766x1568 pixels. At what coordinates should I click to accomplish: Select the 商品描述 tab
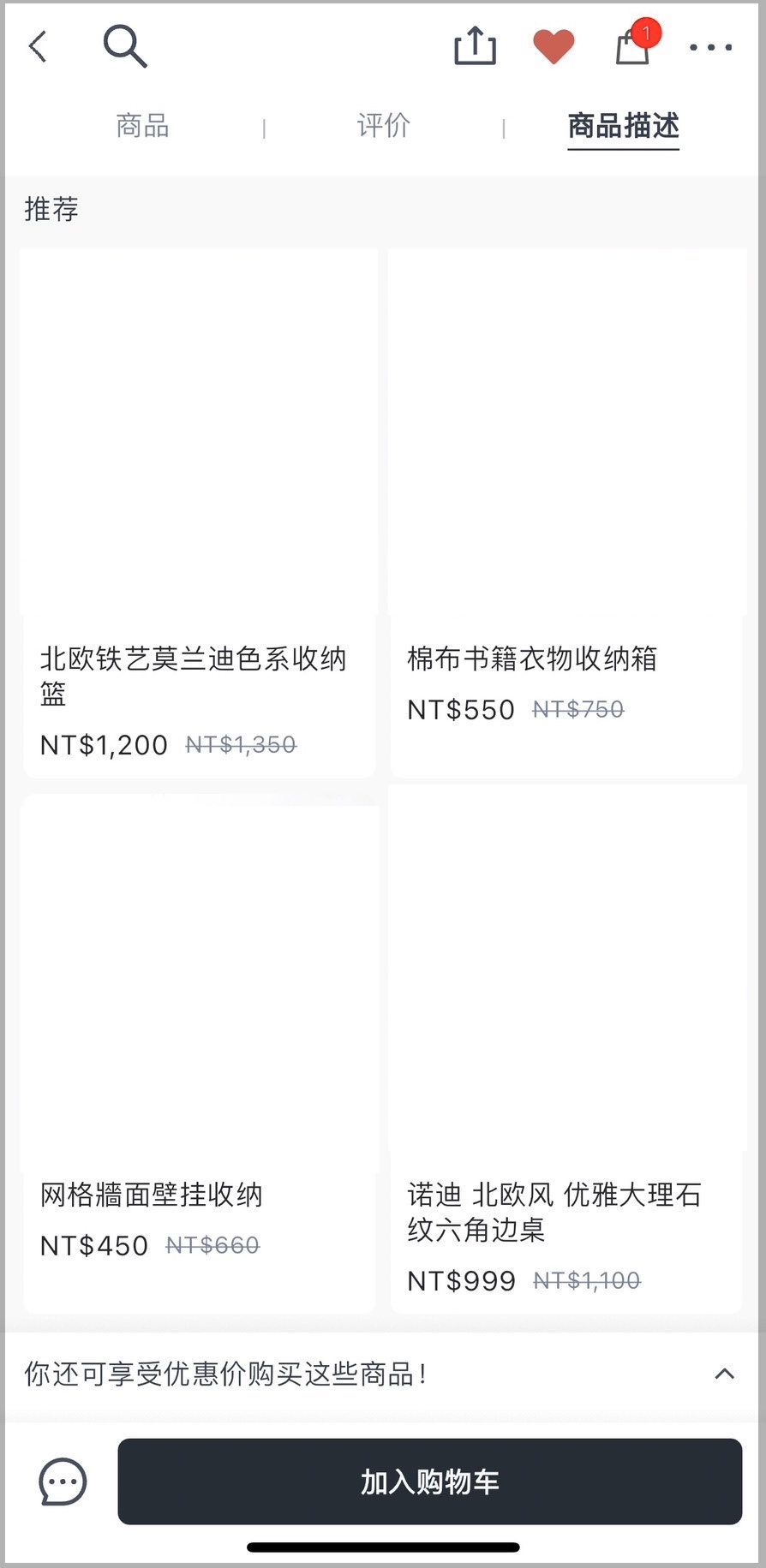[x=623, y=127]
